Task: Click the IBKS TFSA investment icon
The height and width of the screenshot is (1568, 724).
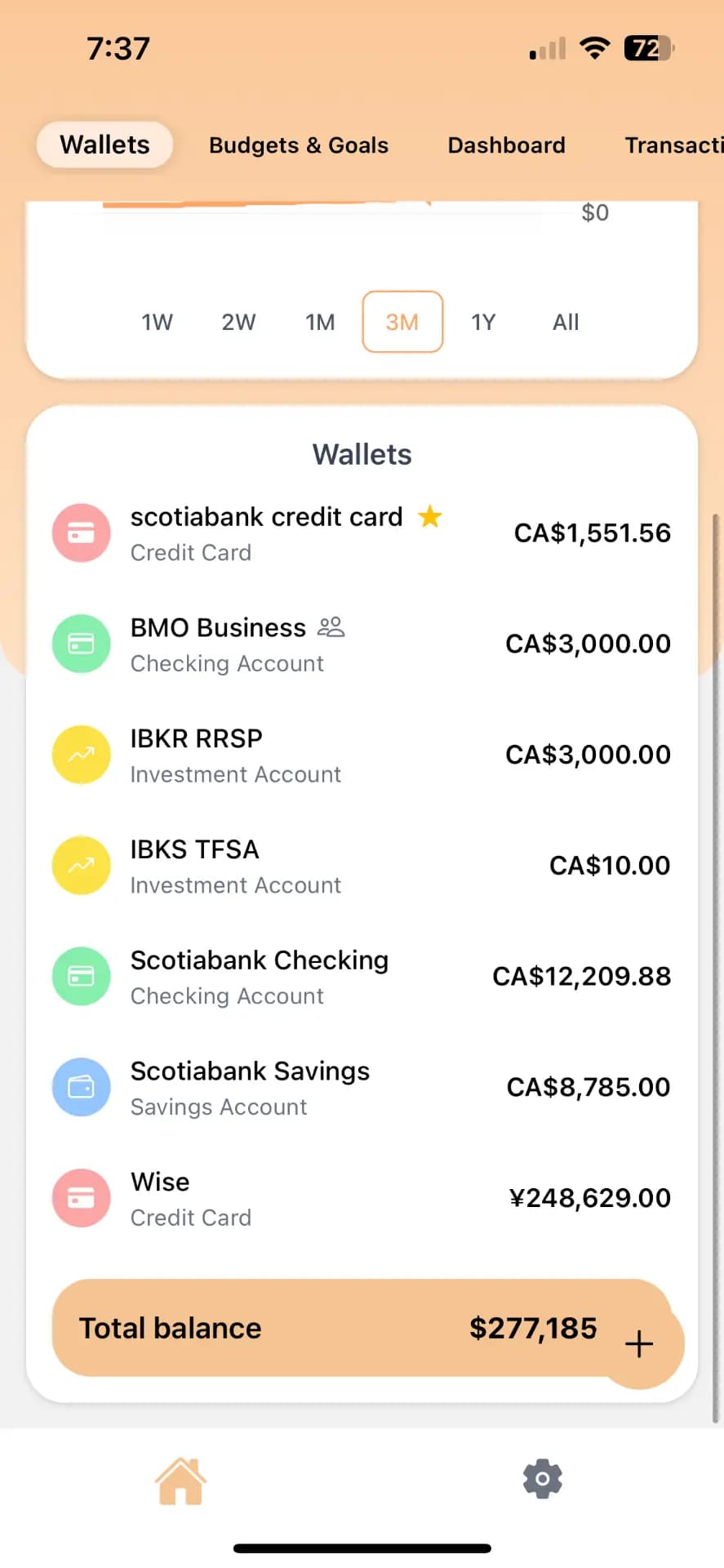Action: [81, 865]
